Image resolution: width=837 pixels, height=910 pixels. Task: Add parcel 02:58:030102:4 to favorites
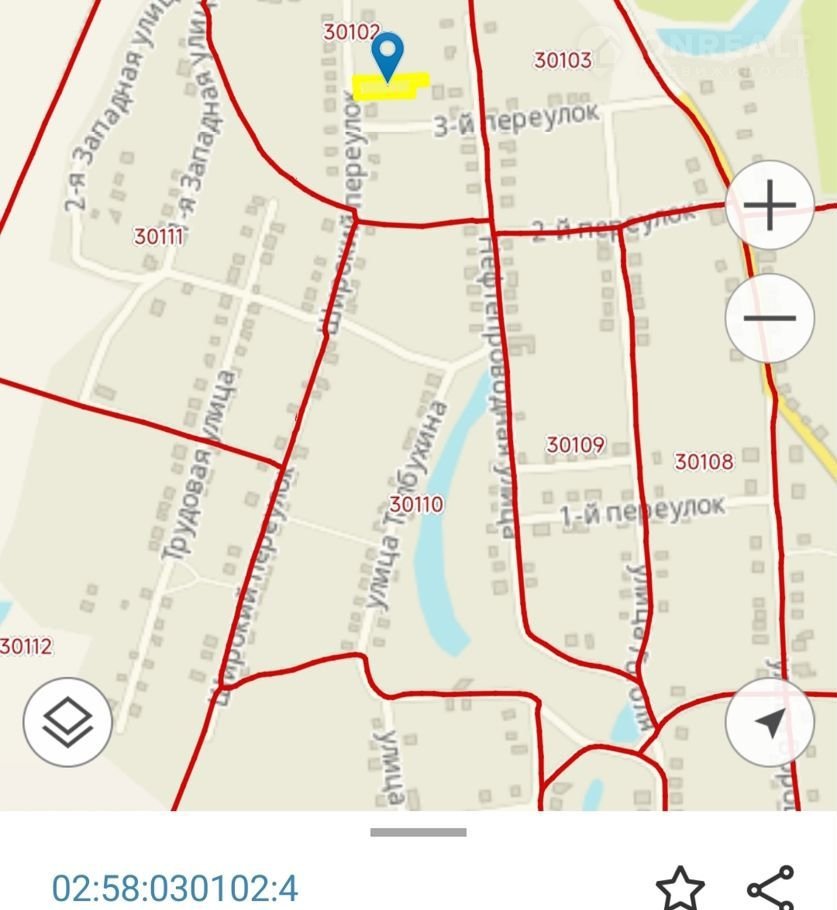tap(680, 887)
